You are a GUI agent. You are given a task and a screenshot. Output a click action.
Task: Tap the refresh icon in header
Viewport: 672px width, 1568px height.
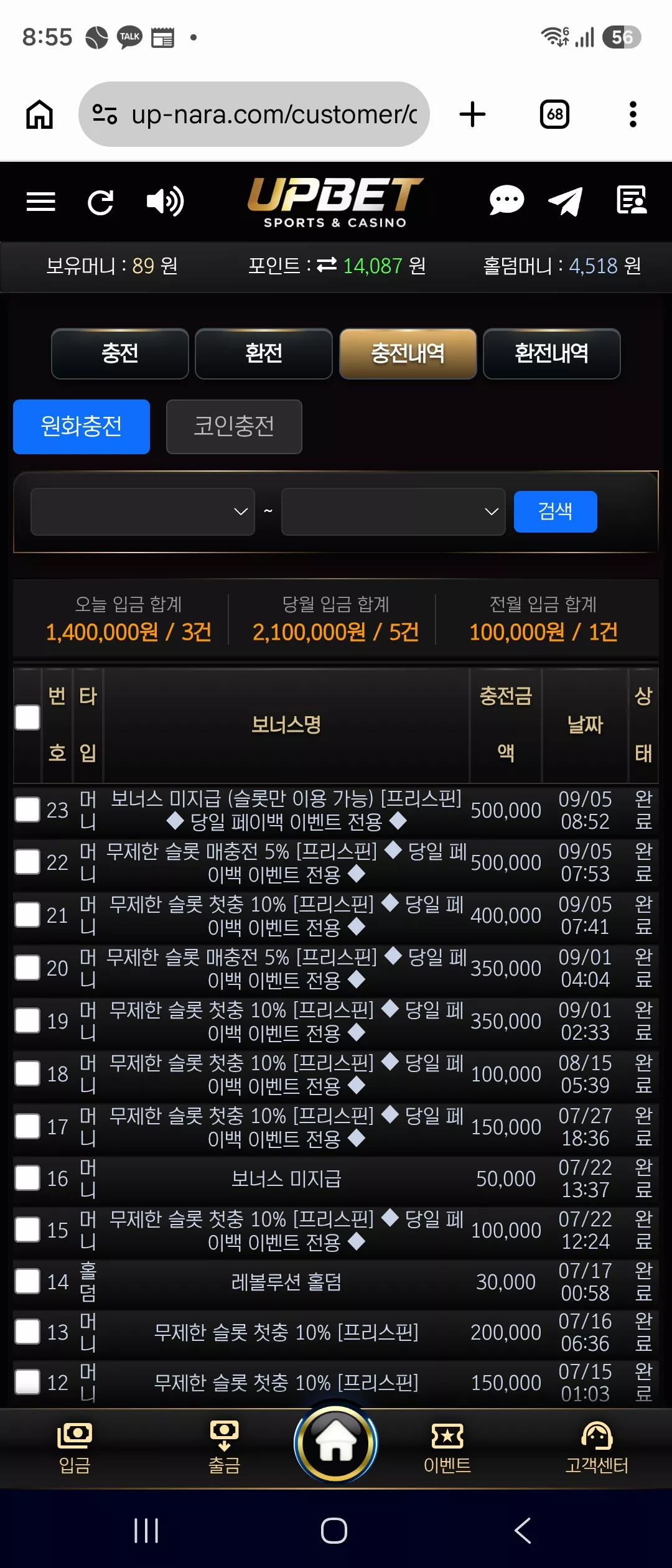101,202
